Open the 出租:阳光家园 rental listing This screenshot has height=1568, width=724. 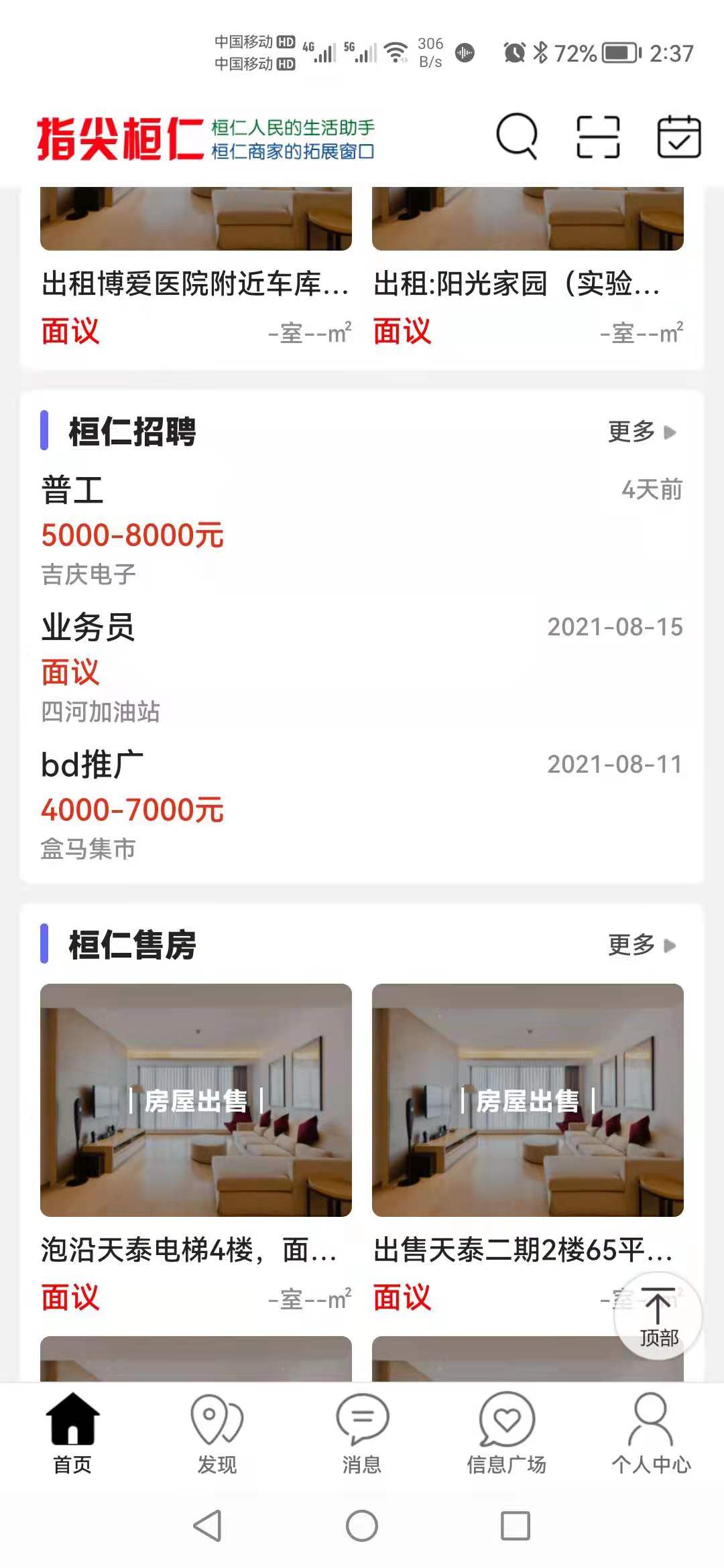coord(528,283)
